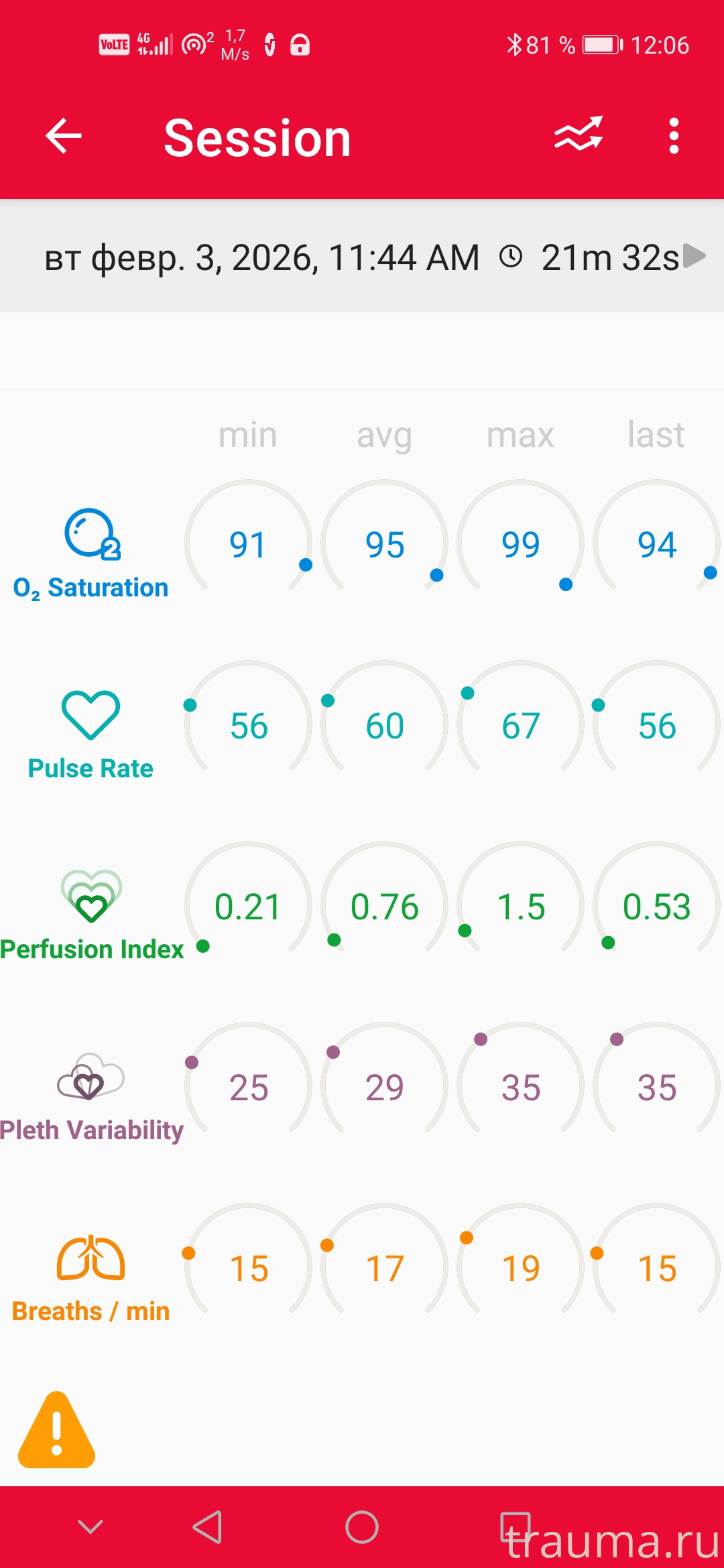
Task: Open the trend chart view
Action: (579, 135)
